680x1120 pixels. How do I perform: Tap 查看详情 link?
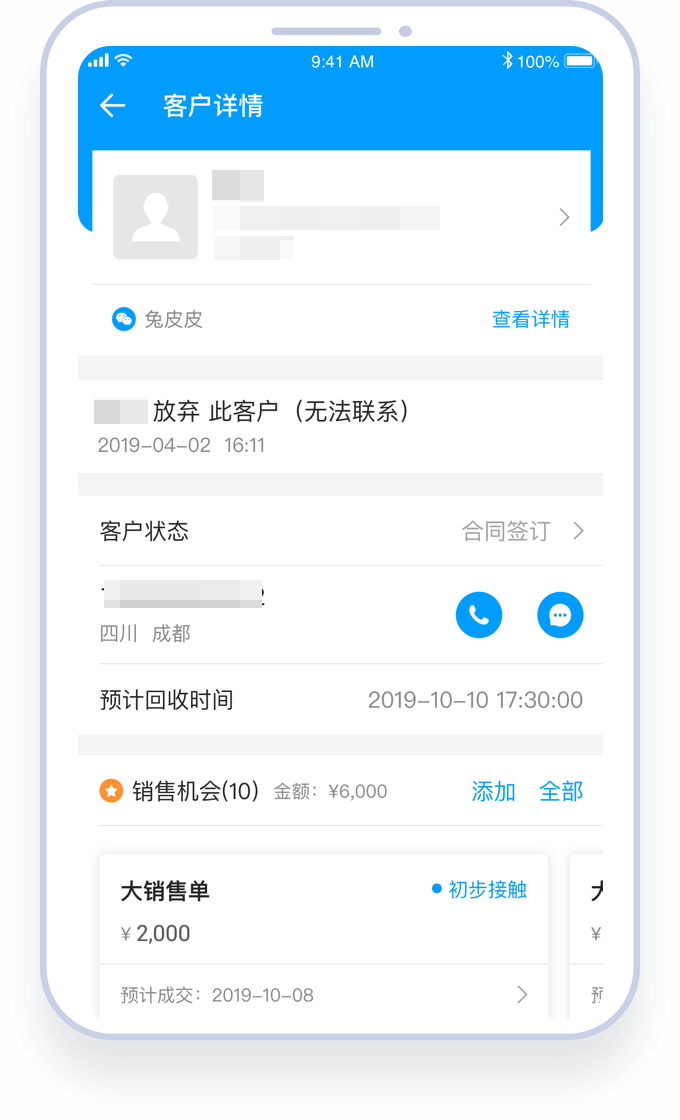[x=530, y=320]
